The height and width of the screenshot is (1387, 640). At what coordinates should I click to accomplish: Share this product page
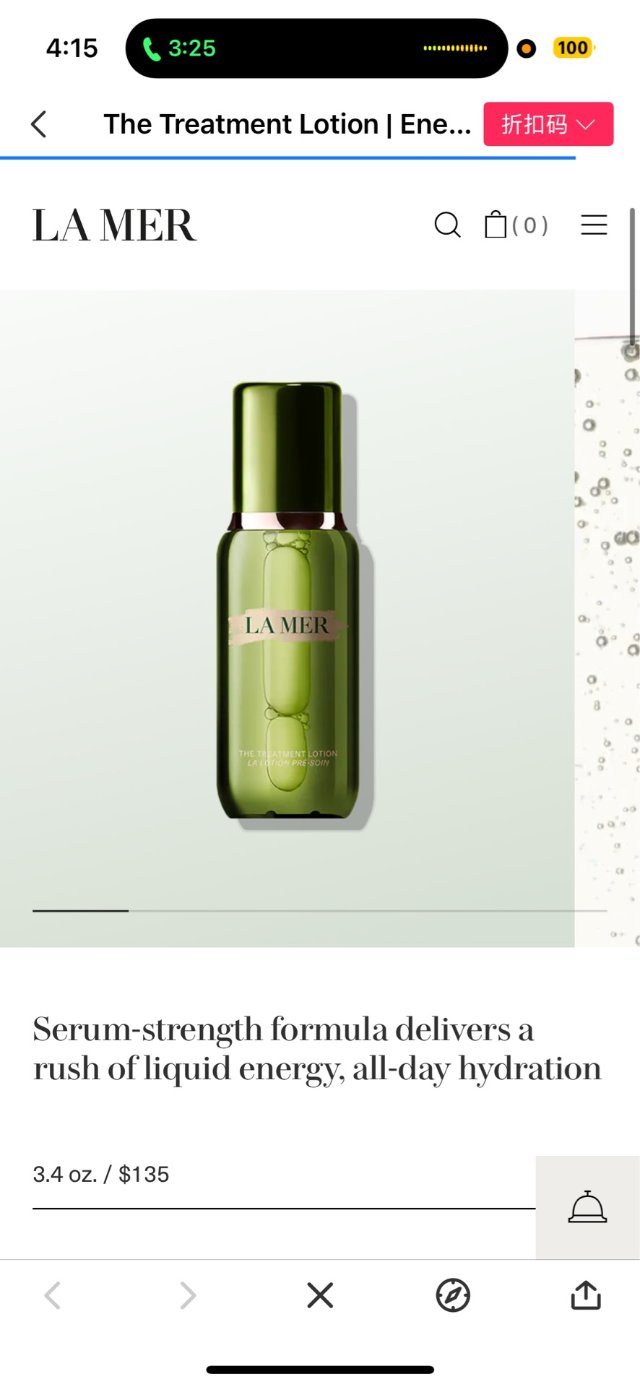(x=586, y=1296)
